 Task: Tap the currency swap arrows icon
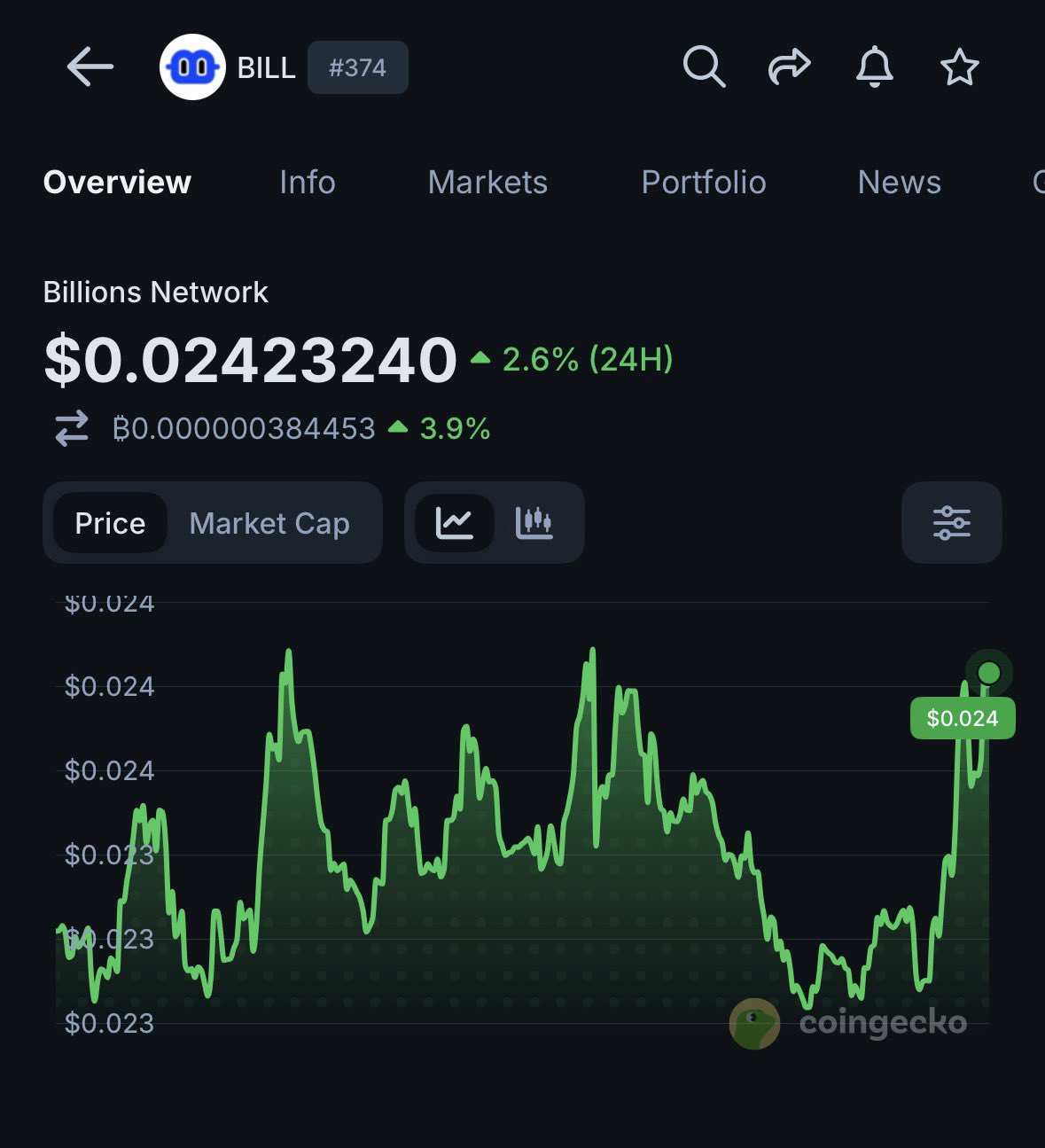(x=72, y=428)
